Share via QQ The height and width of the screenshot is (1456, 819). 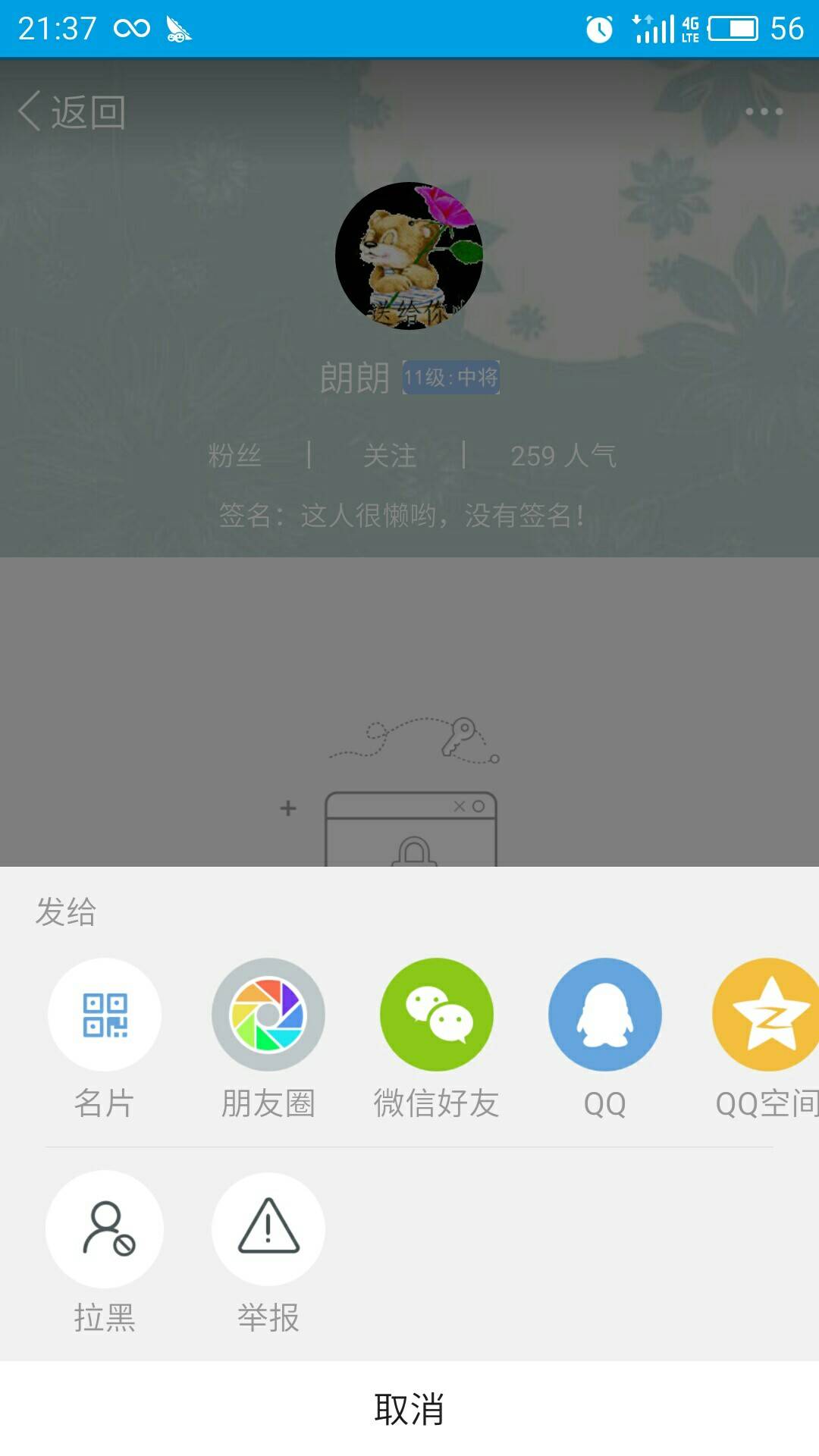tap(604, 1015)
